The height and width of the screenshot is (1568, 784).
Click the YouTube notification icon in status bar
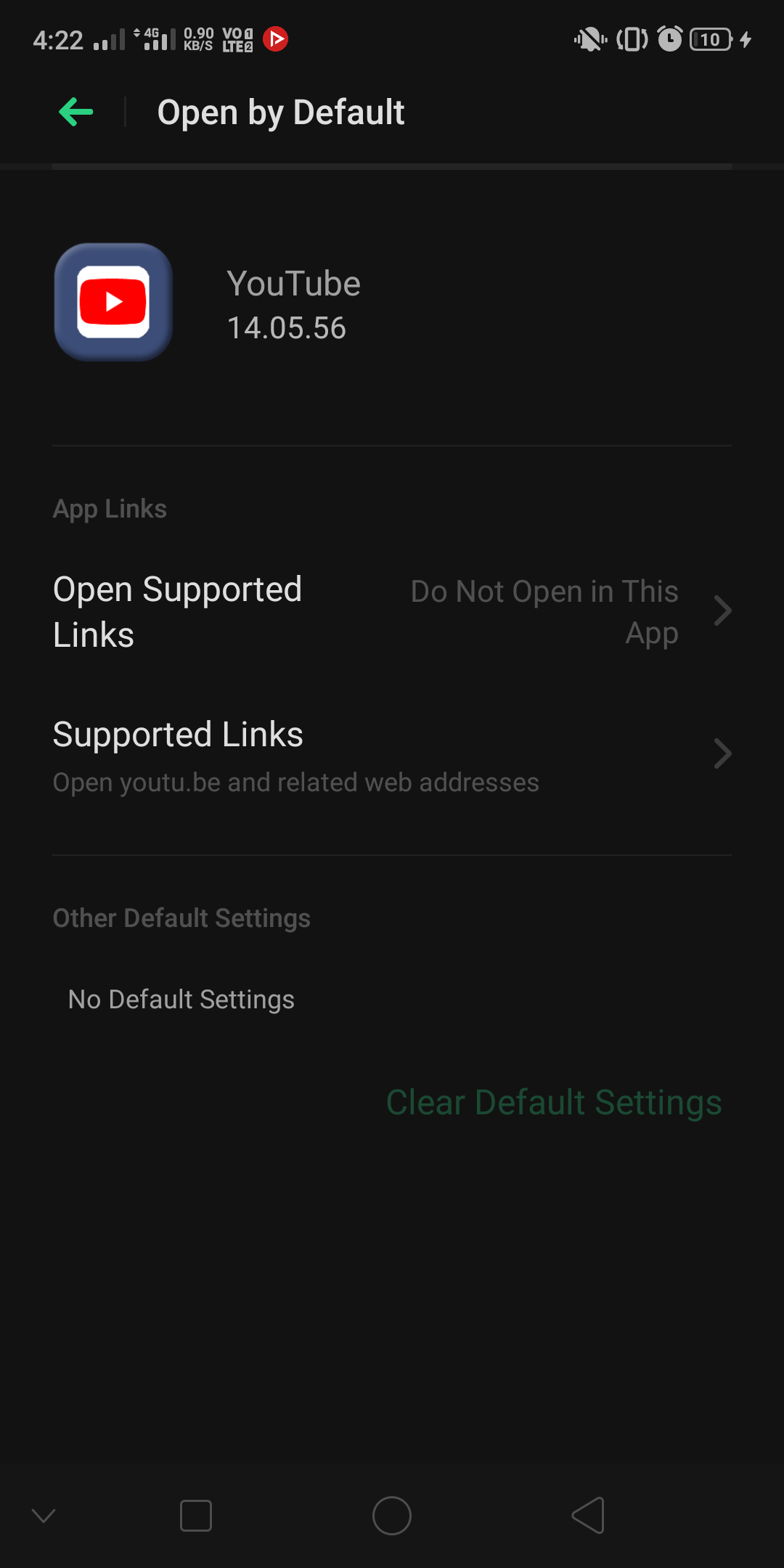[276, 39]
